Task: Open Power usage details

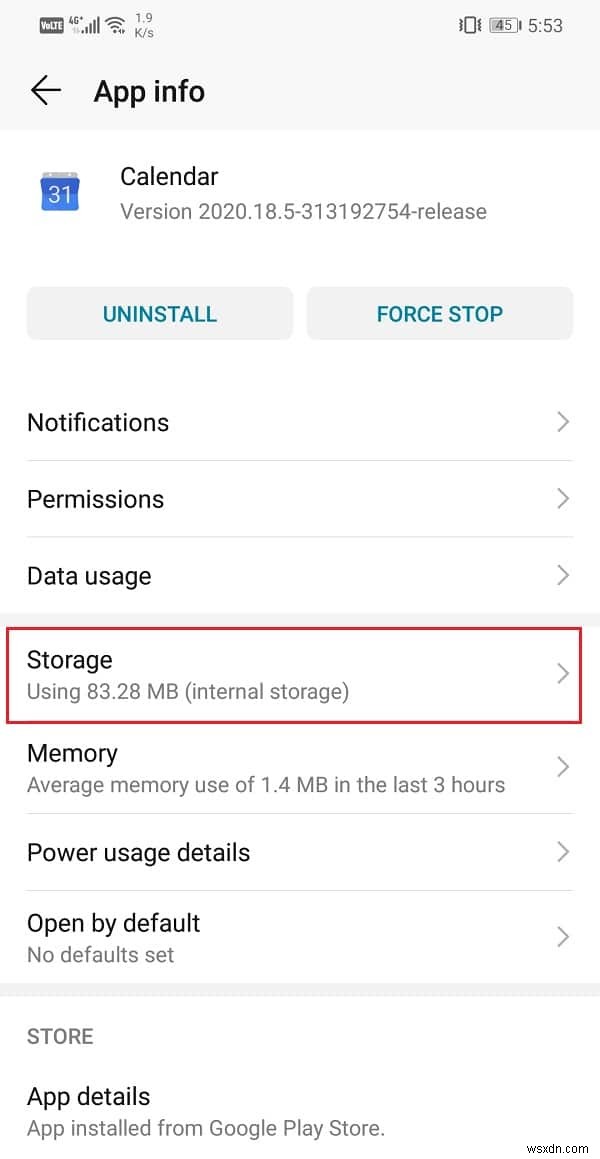Action: pos(298,853)
